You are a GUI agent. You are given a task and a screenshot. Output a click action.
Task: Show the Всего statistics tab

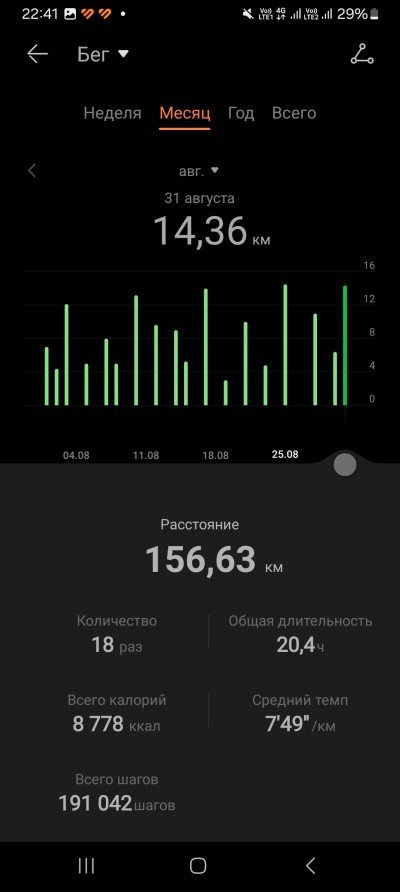[x=294, y=113]
